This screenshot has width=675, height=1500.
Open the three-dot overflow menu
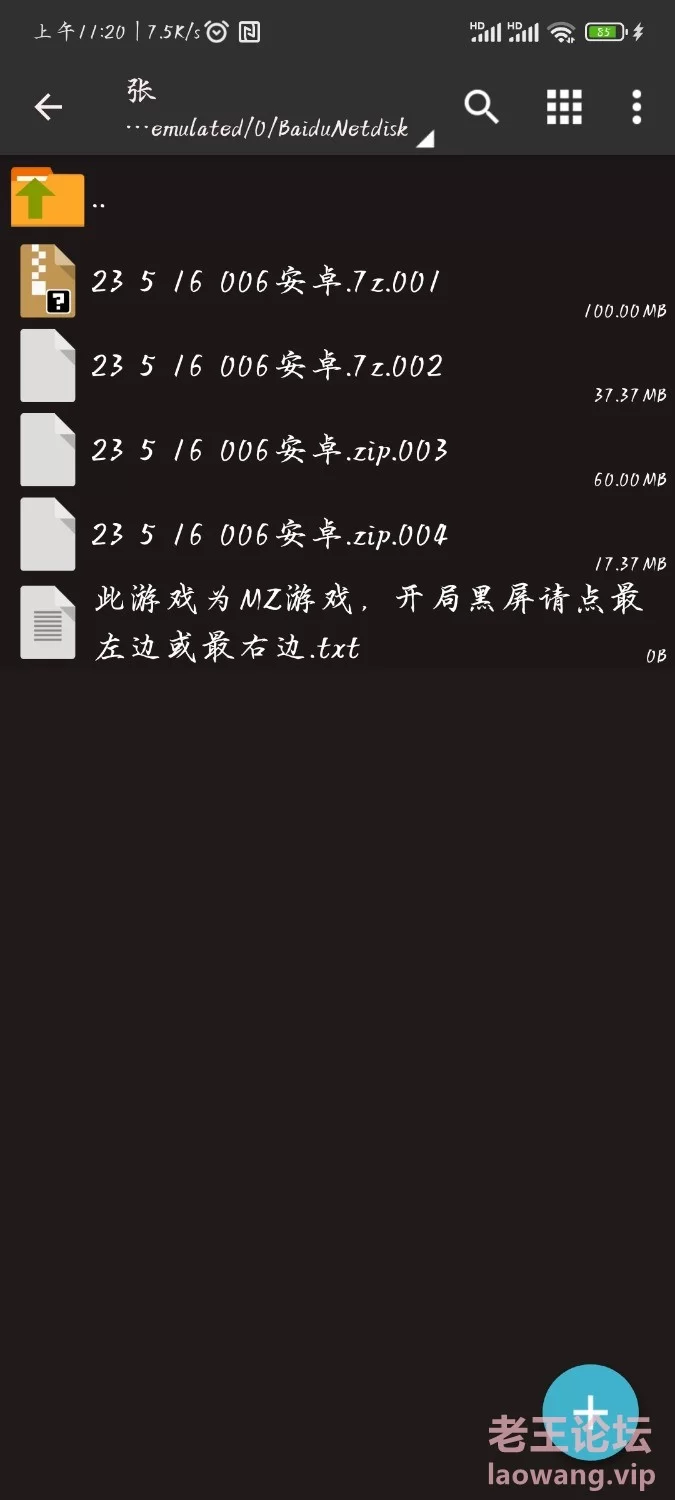point(637,107)
